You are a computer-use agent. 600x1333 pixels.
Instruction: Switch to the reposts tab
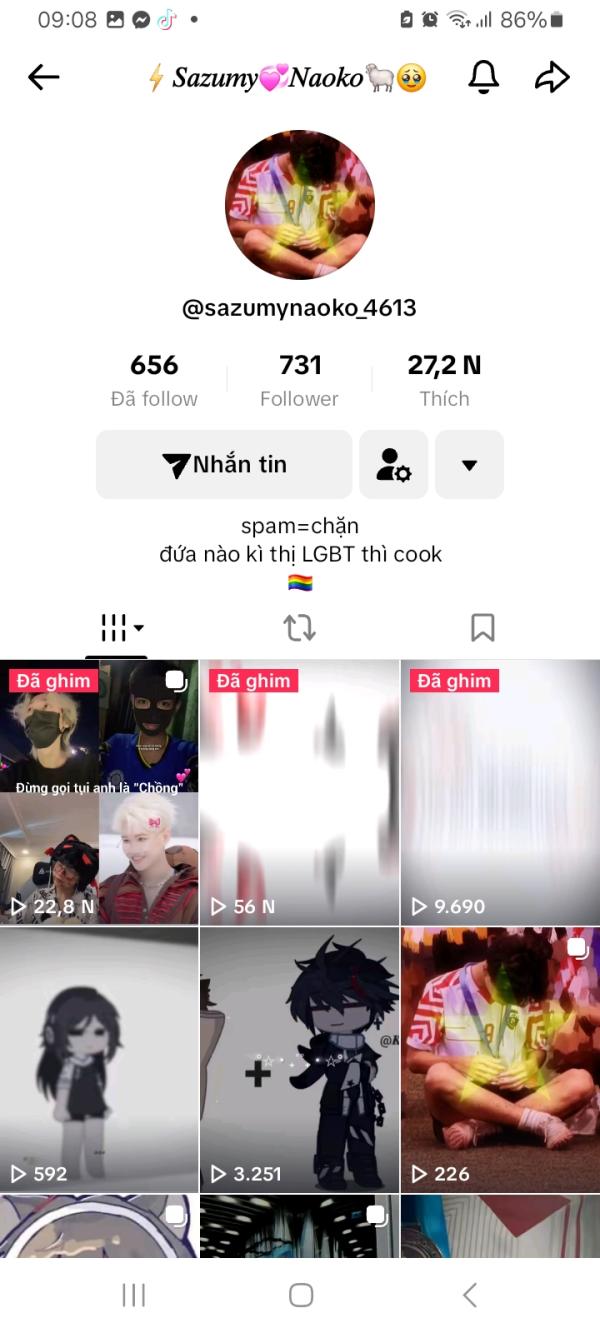(299, 627)
